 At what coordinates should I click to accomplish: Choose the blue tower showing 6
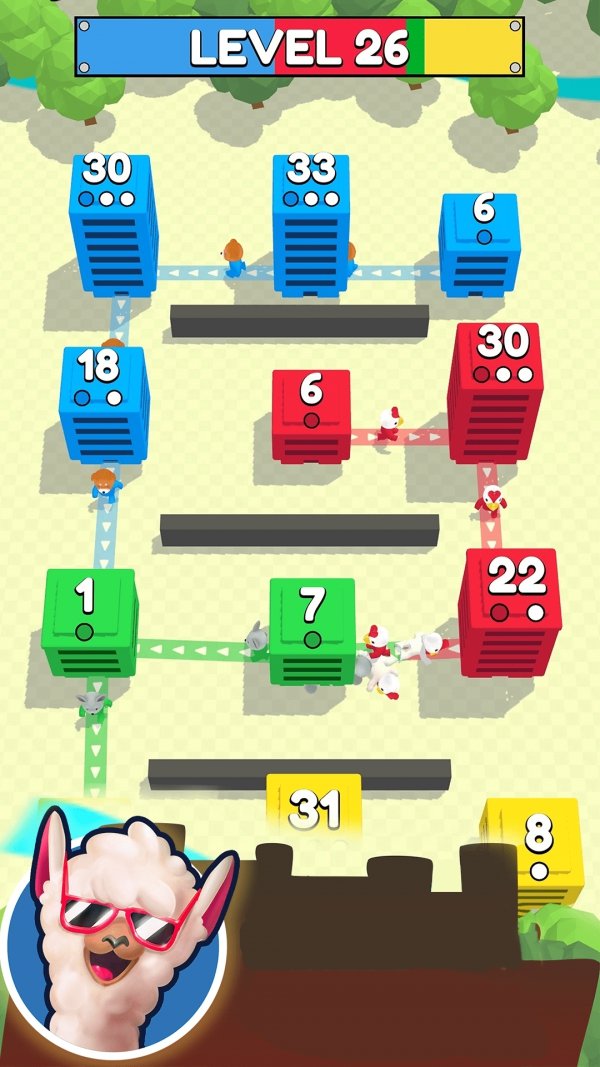[x=481, y=245]
